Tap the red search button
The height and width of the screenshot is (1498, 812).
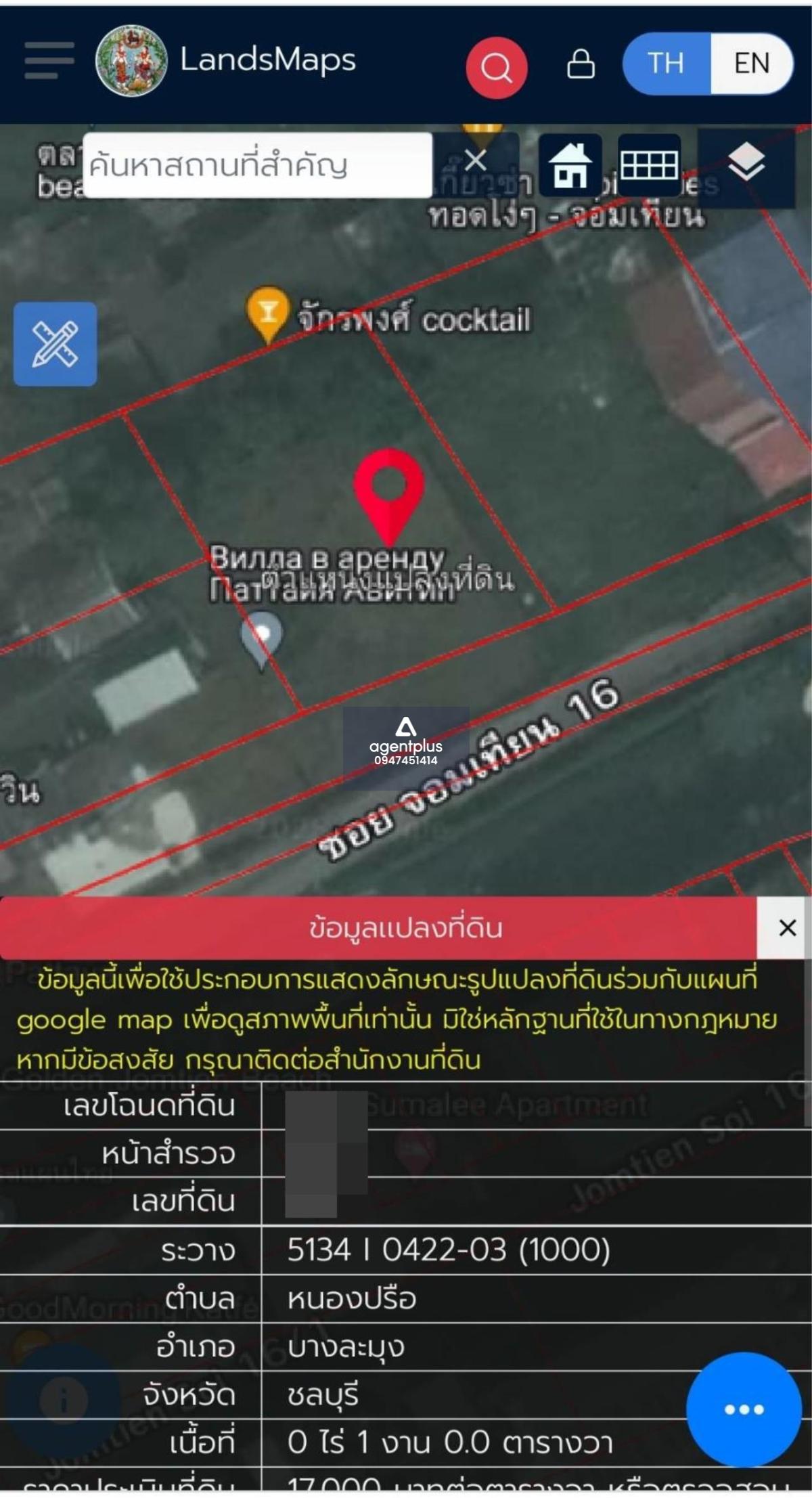coord(497,68)
